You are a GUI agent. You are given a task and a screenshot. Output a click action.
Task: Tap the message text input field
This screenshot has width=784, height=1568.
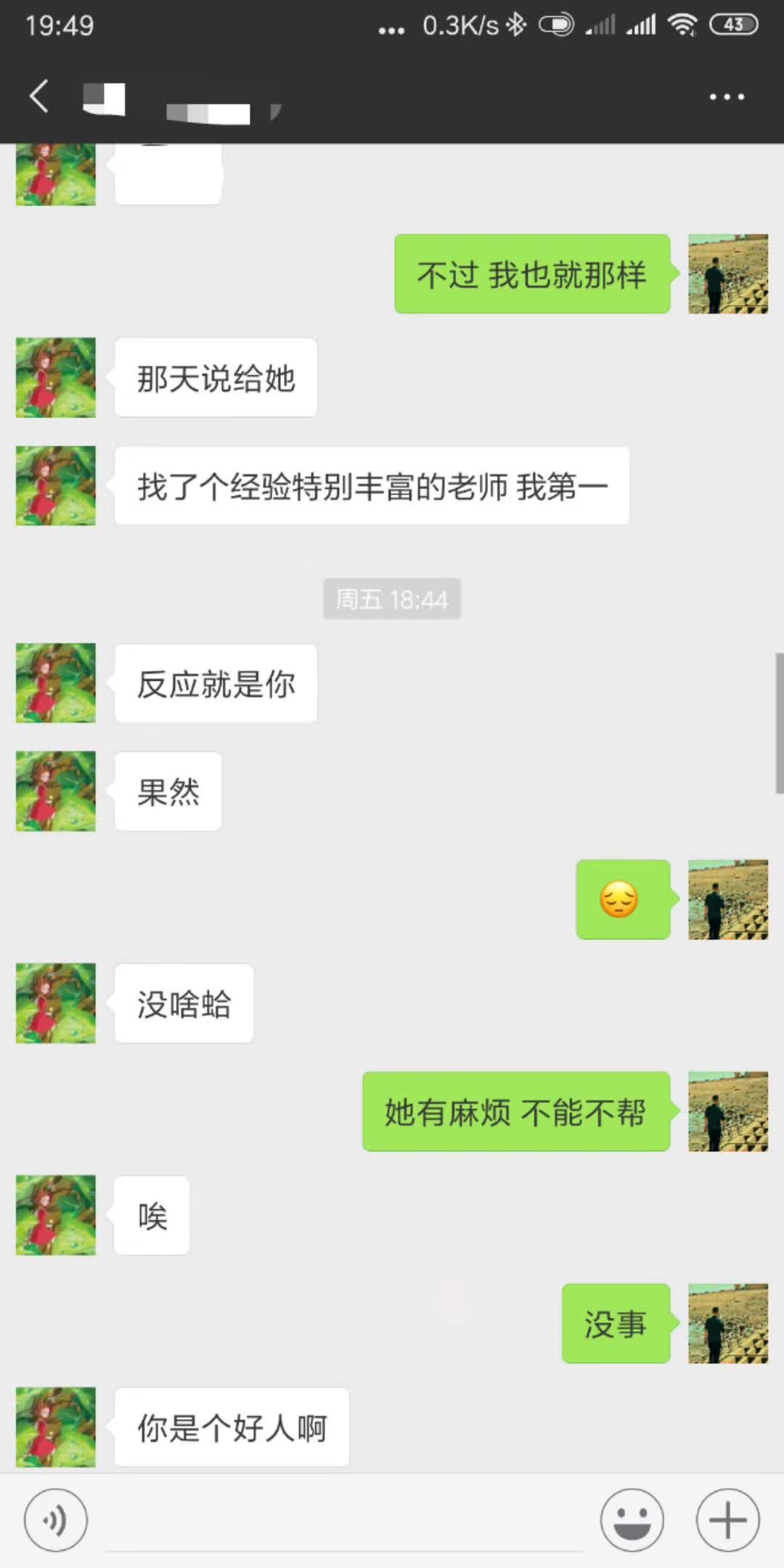pyautogui.click(x=345, y=1521)
